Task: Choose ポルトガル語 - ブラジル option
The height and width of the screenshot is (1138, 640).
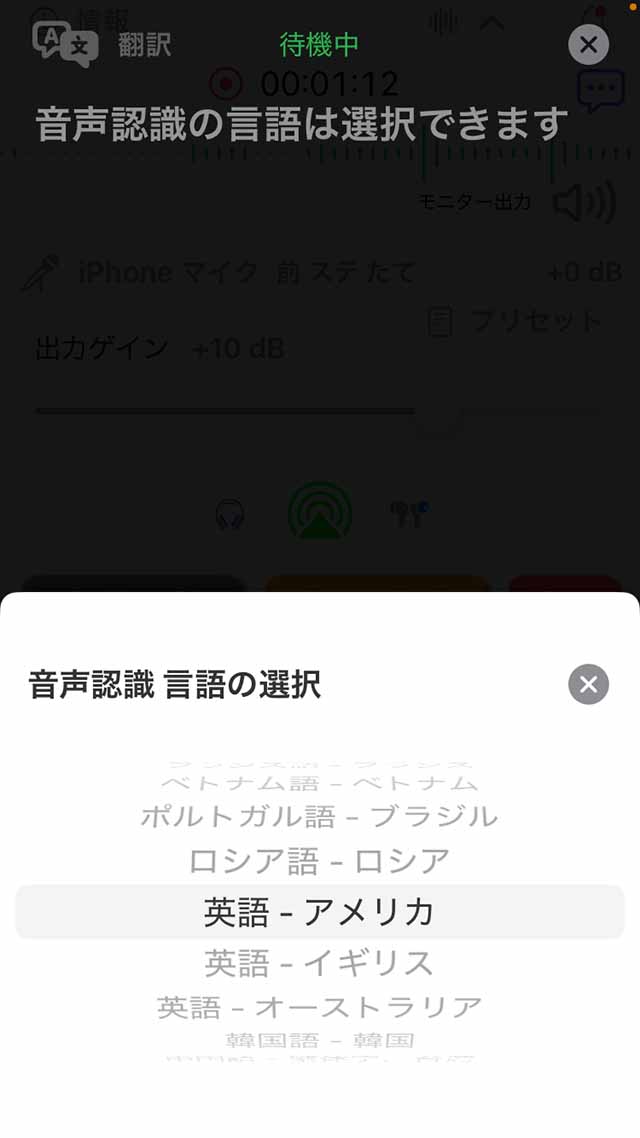Action: [319, 816]
